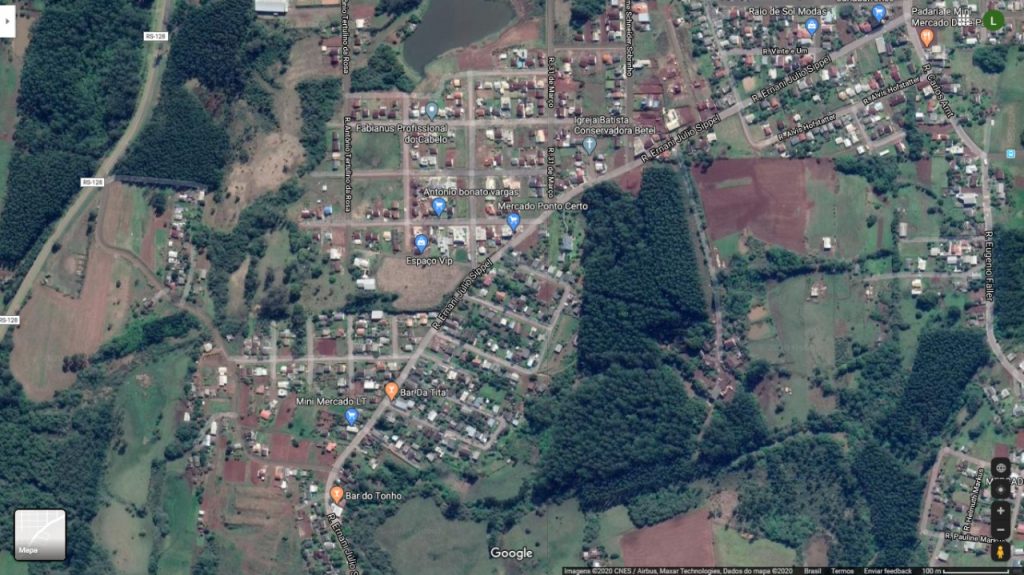Click the Enviar feedback link
The width and height of the screenshot is (1024, 575).
click(888, 571)
